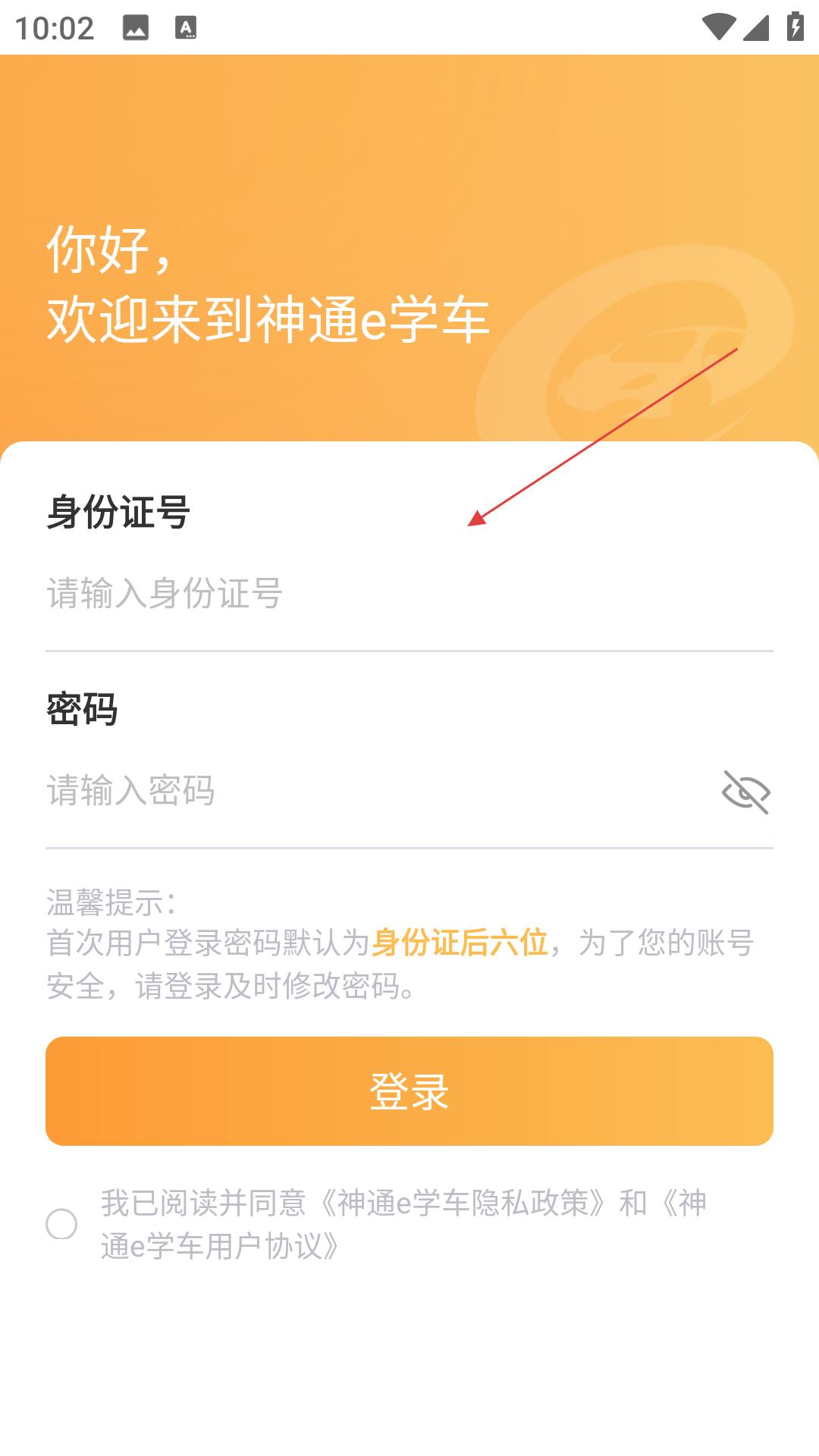This screenshot has width=819, height=1456.
Task: Check the agreement radio button
Action: pos(61,1224)
